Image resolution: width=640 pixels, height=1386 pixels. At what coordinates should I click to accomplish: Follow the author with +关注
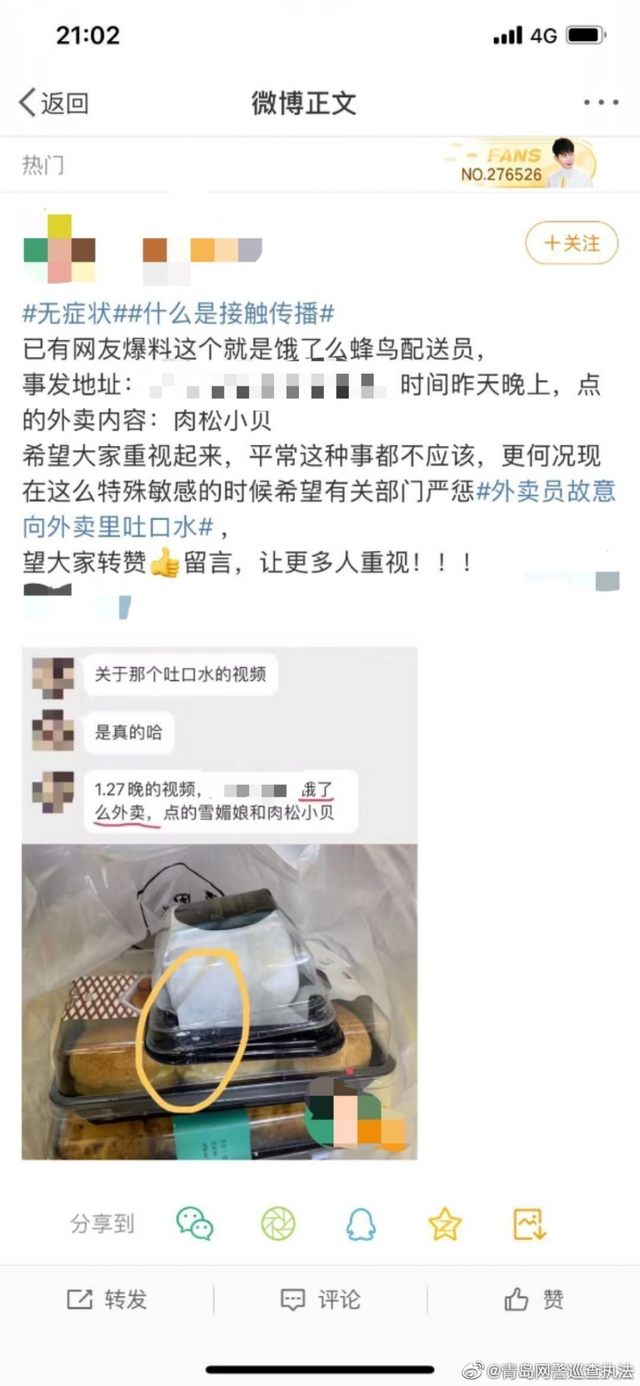point(571,243)
